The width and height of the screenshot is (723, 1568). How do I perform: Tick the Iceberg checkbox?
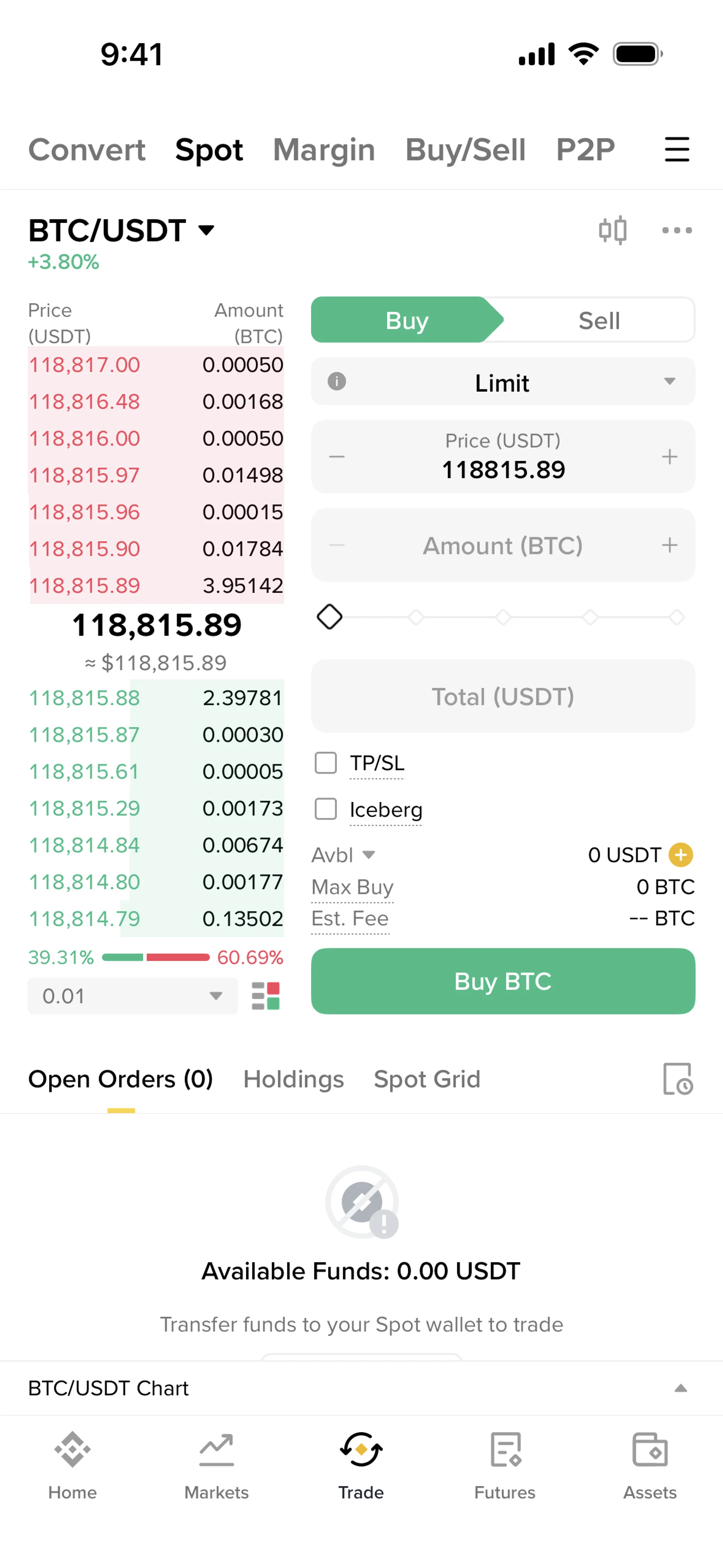point(326,809)
